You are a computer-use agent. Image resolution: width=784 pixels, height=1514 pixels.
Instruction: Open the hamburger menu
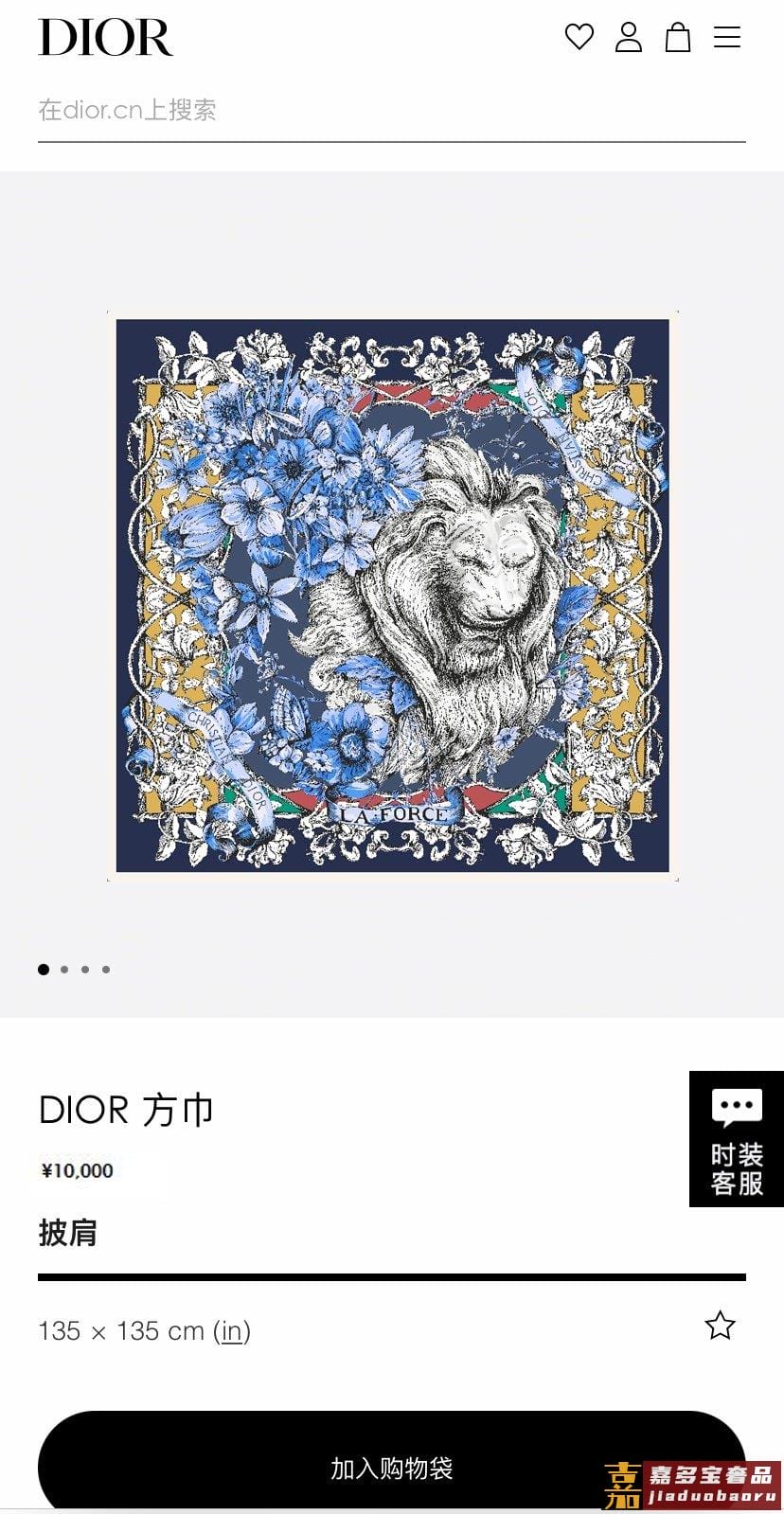pyautogui.click(x=727, y=37)
